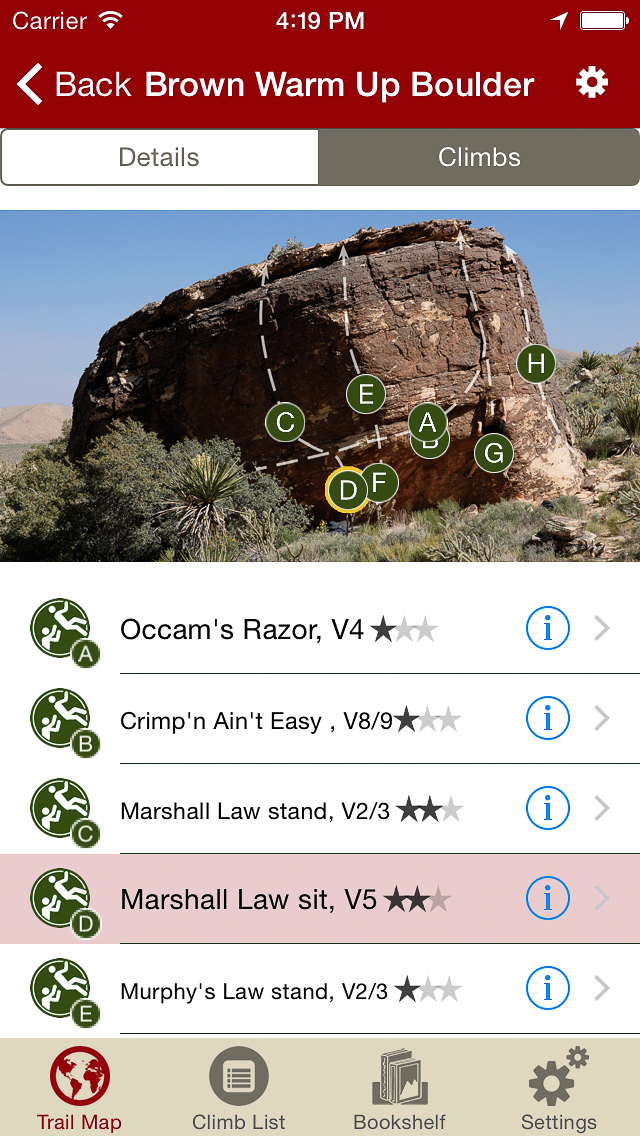
Task: Go to the Settings tab
Action: coord(558,1089)
